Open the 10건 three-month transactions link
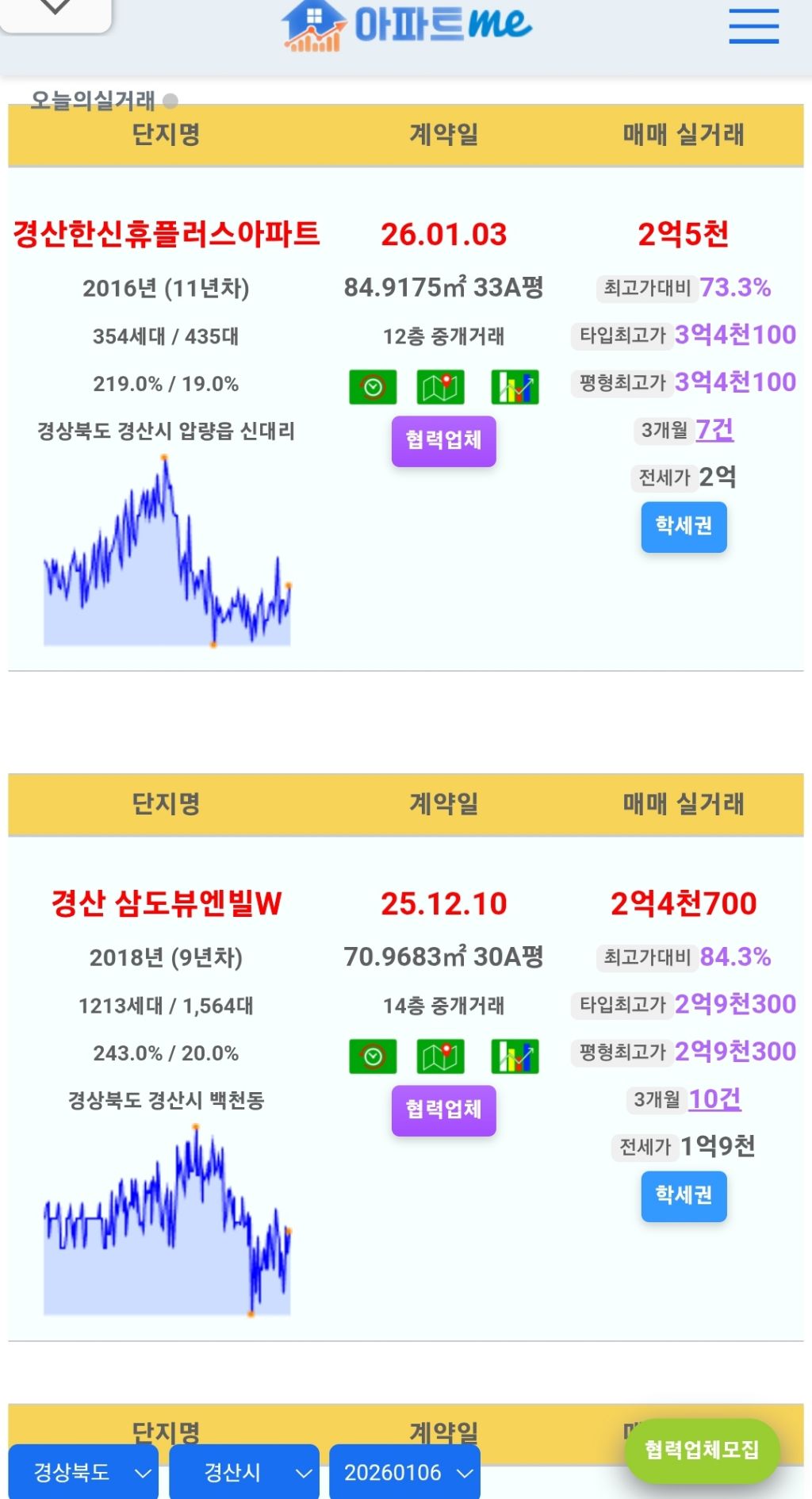 [x=714, y=1099]
